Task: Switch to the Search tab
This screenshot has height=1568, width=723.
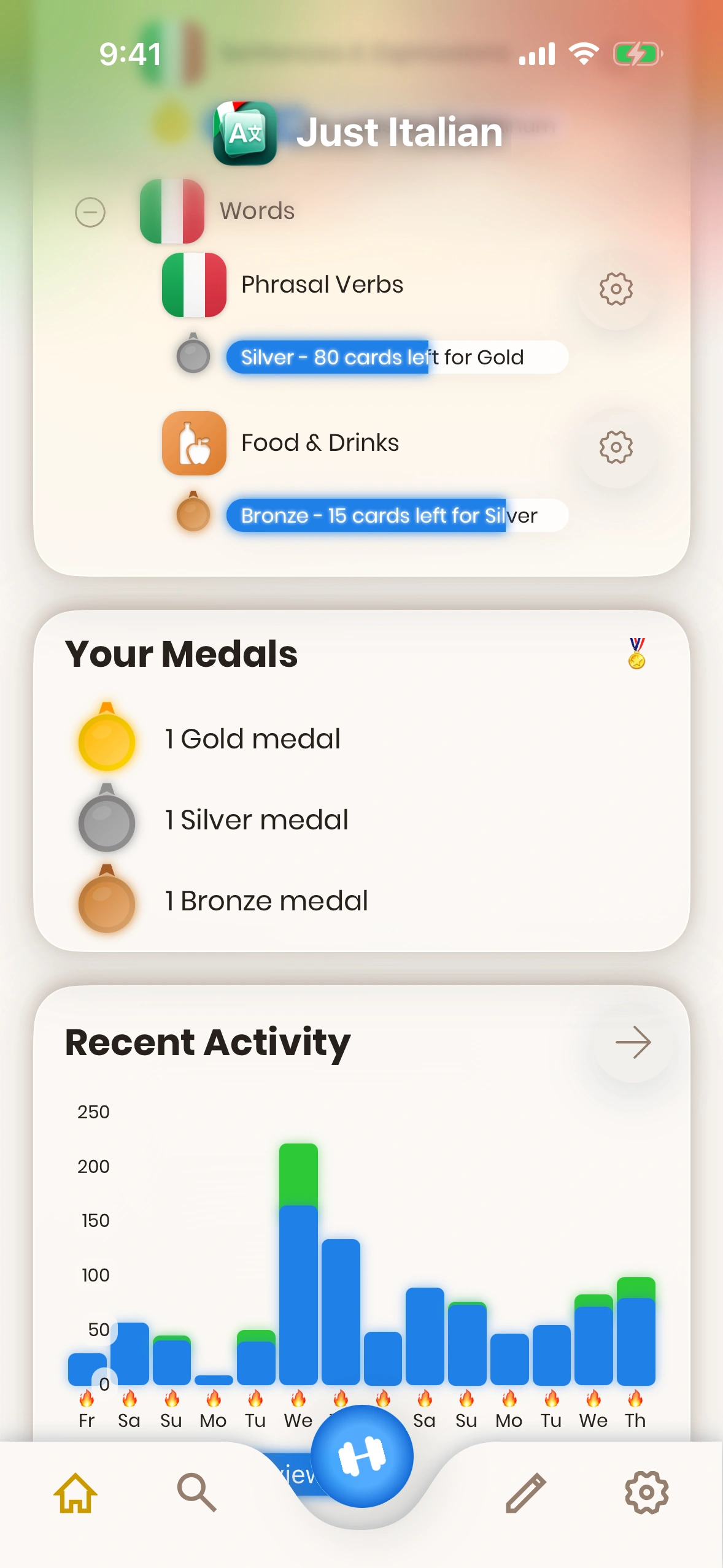Action: [196, 1493]
